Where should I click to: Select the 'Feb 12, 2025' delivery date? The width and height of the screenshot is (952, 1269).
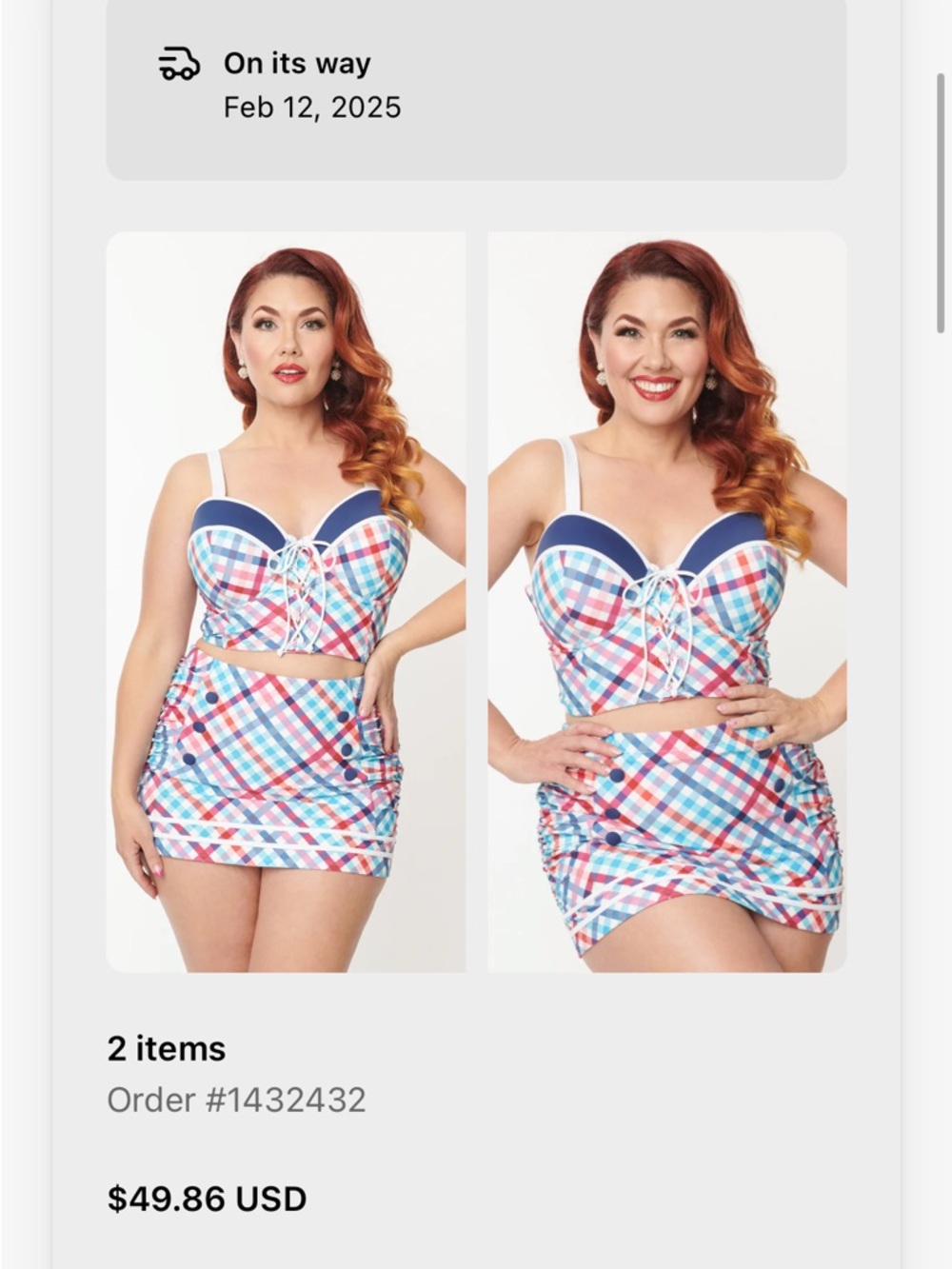313,107
